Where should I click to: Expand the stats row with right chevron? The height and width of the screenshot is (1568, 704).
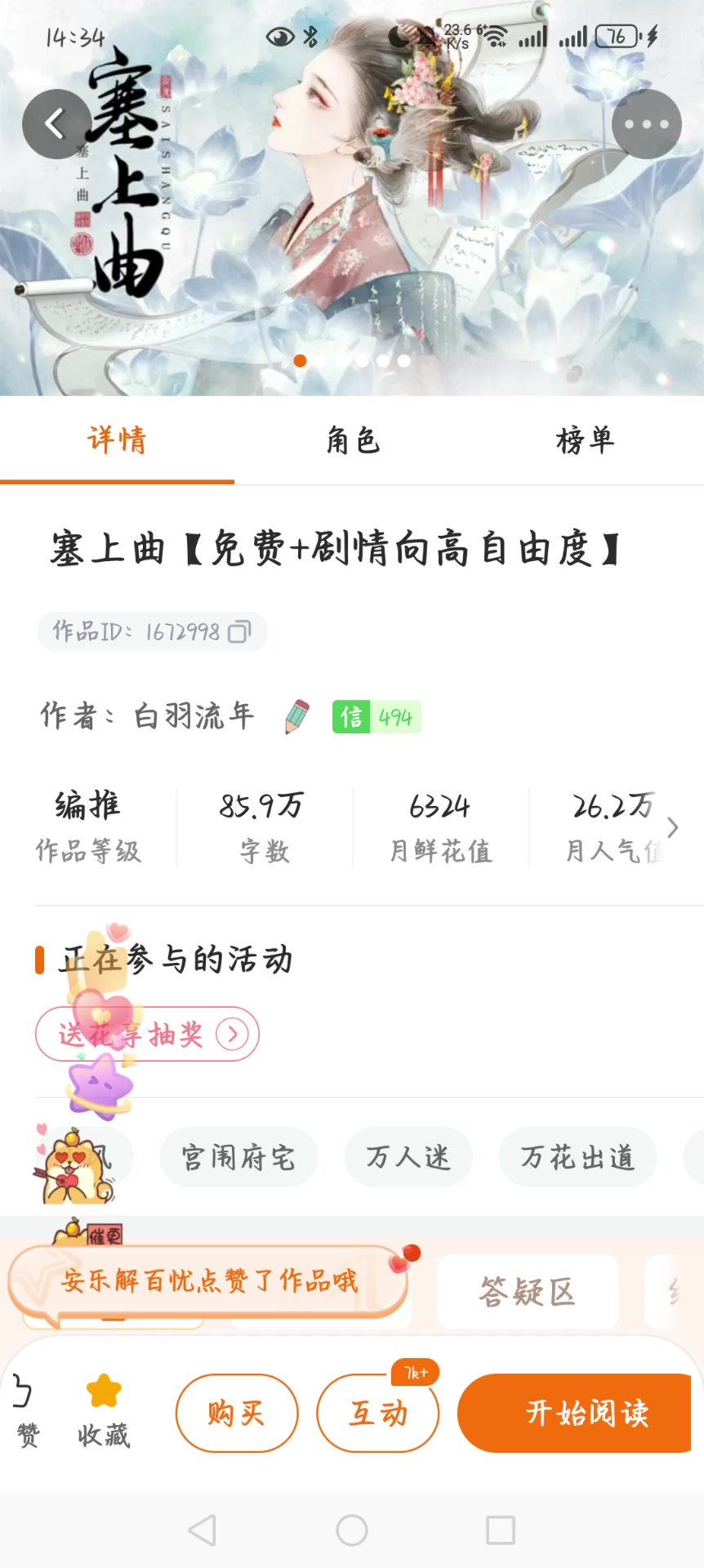click(x=672, y=827)
